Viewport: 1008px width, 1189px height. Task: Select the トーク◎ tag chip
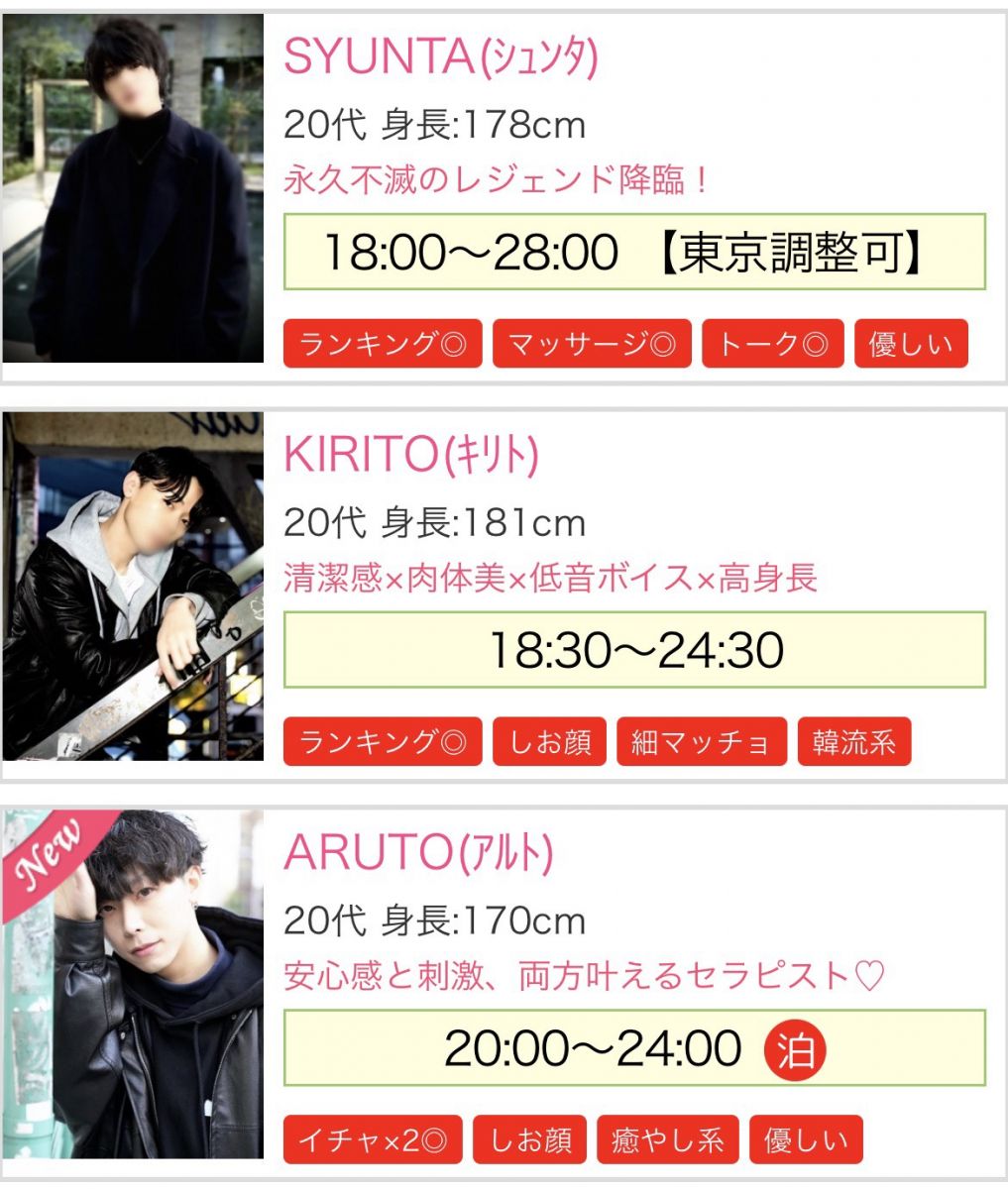coord(772,344)
